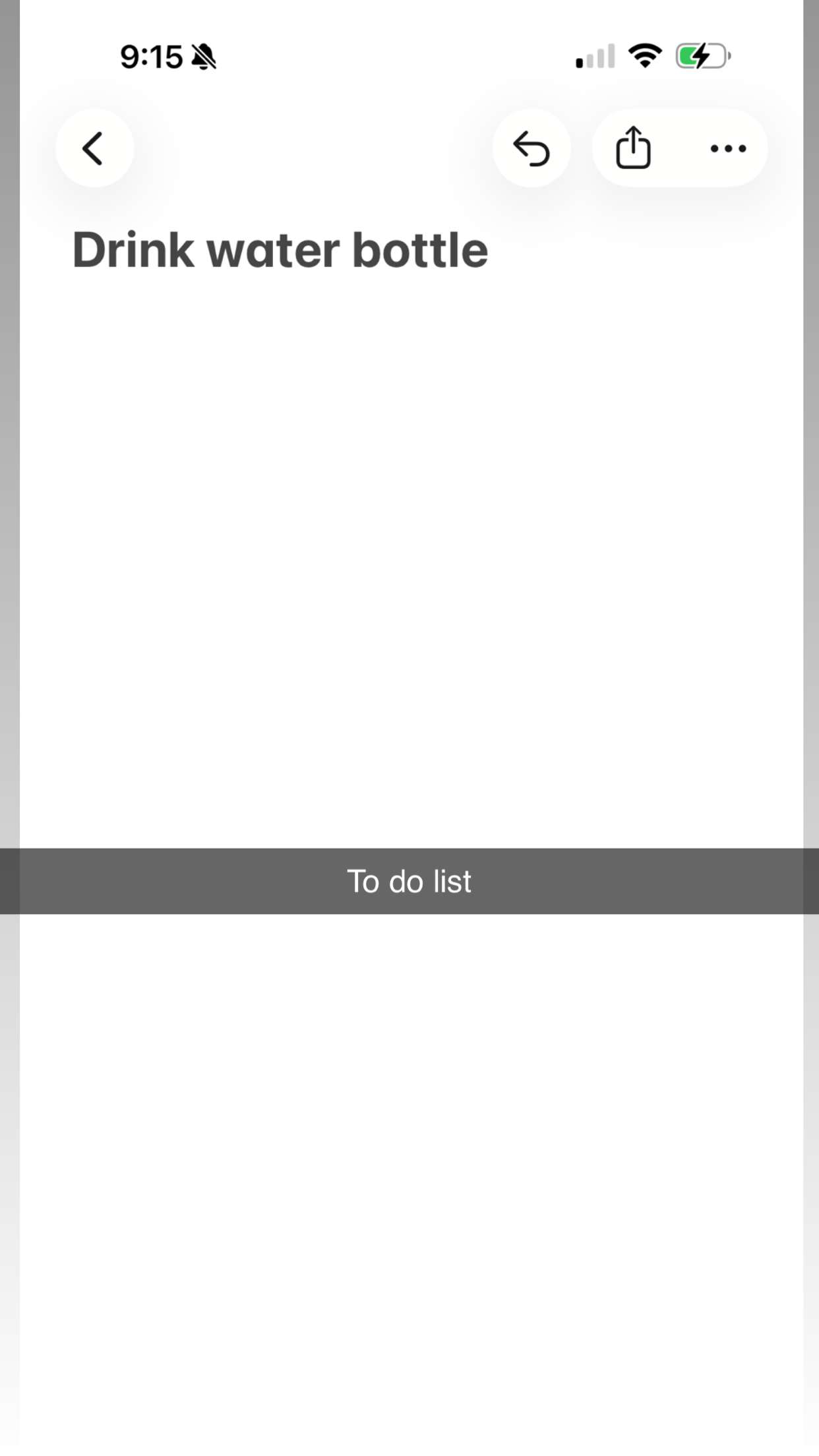Tap the charging battery indicator
The width and height of the screenshot is (819, 1456).
click(701, 56)
